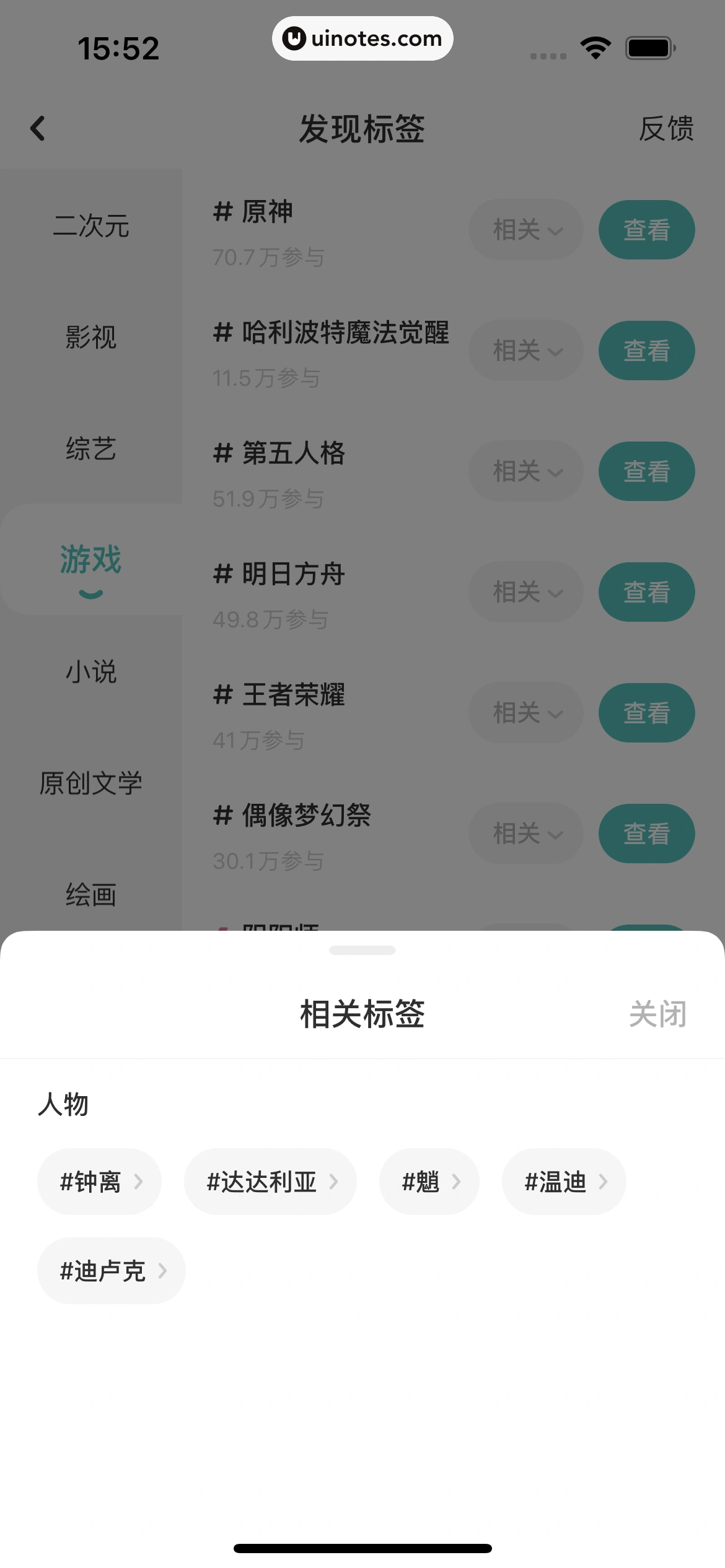Tap the battery indicator in the status bar
The height and width of the screenshot is (1568, 725).
pyautogui.click(x=647, y=46)
